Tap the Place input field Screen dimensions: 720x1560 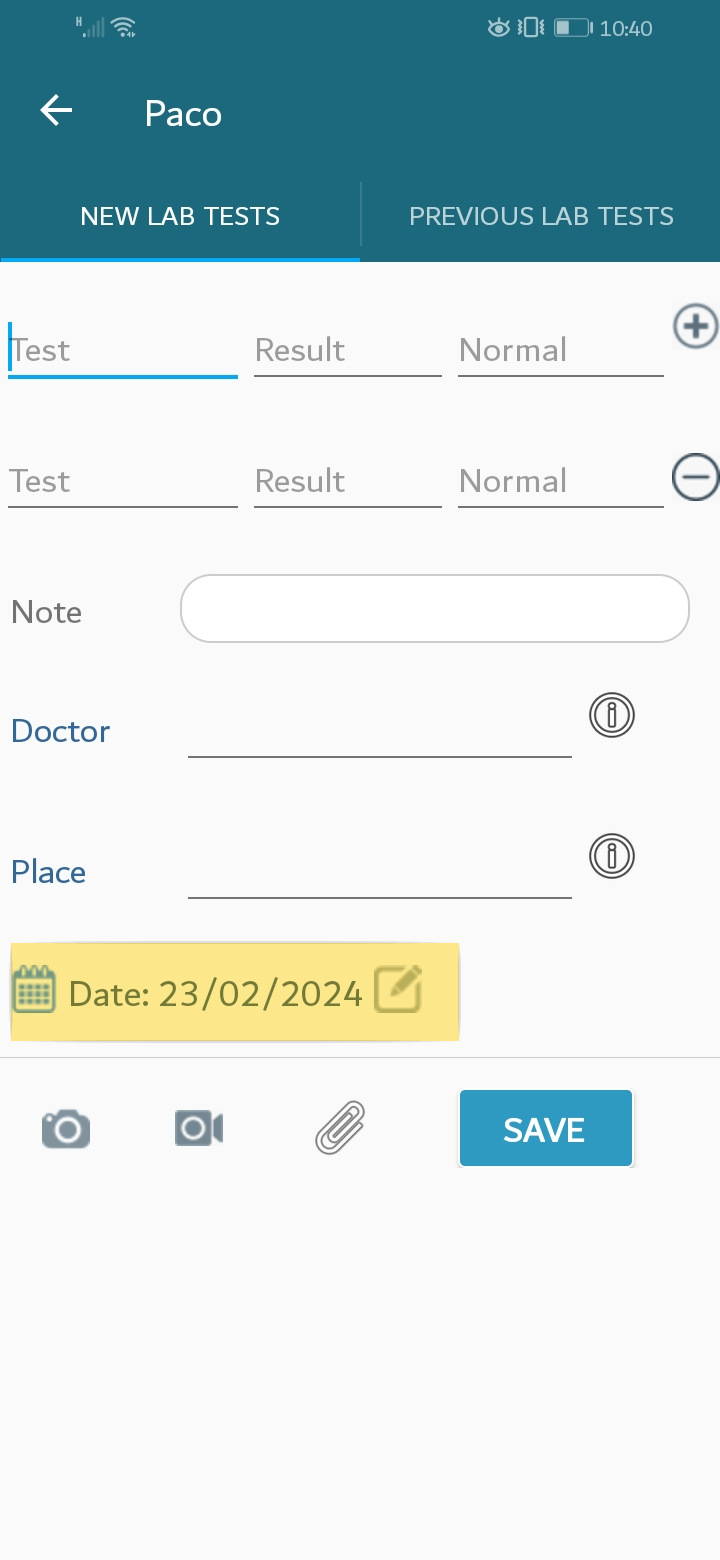pos(380,871)
